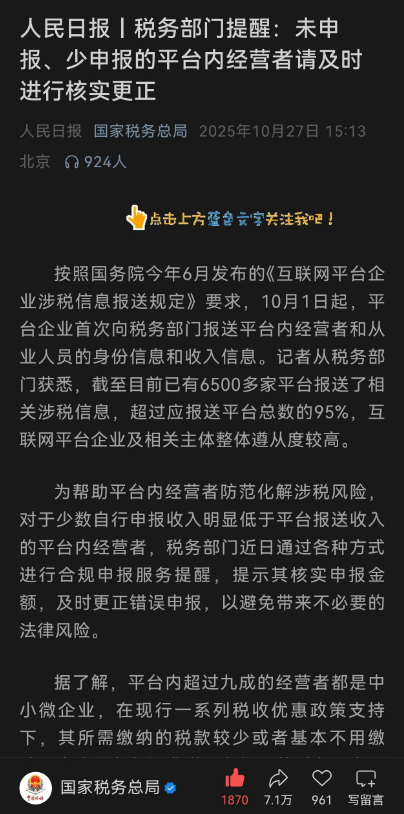Screen dimensions: 404x814
Task: Write a comment via 写留言
Action: click(x=366, y=786)
